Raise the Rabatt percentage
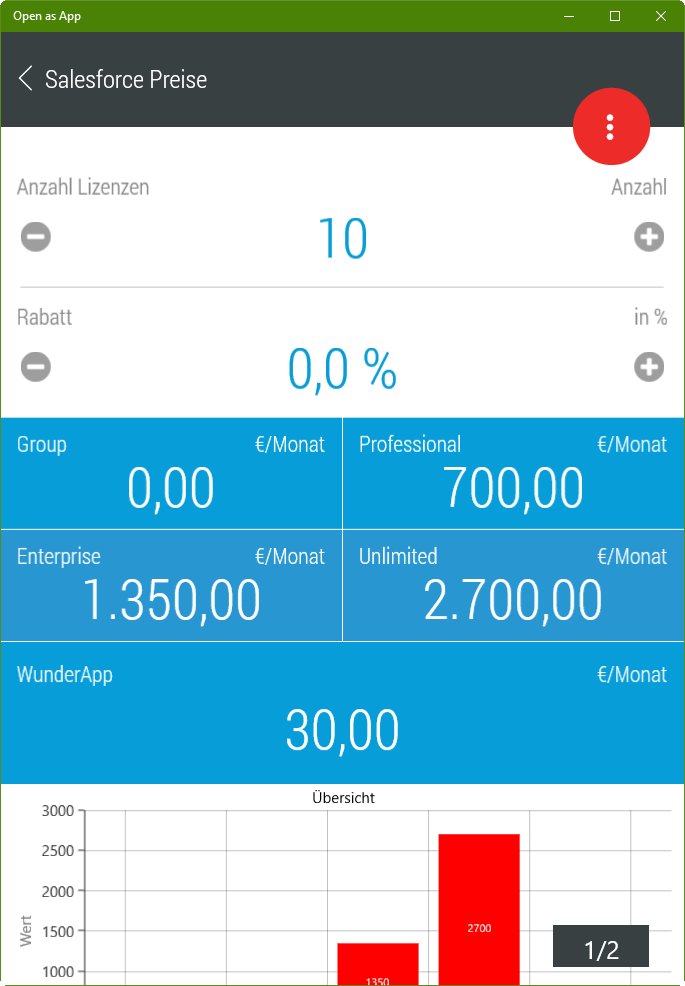 649,367
